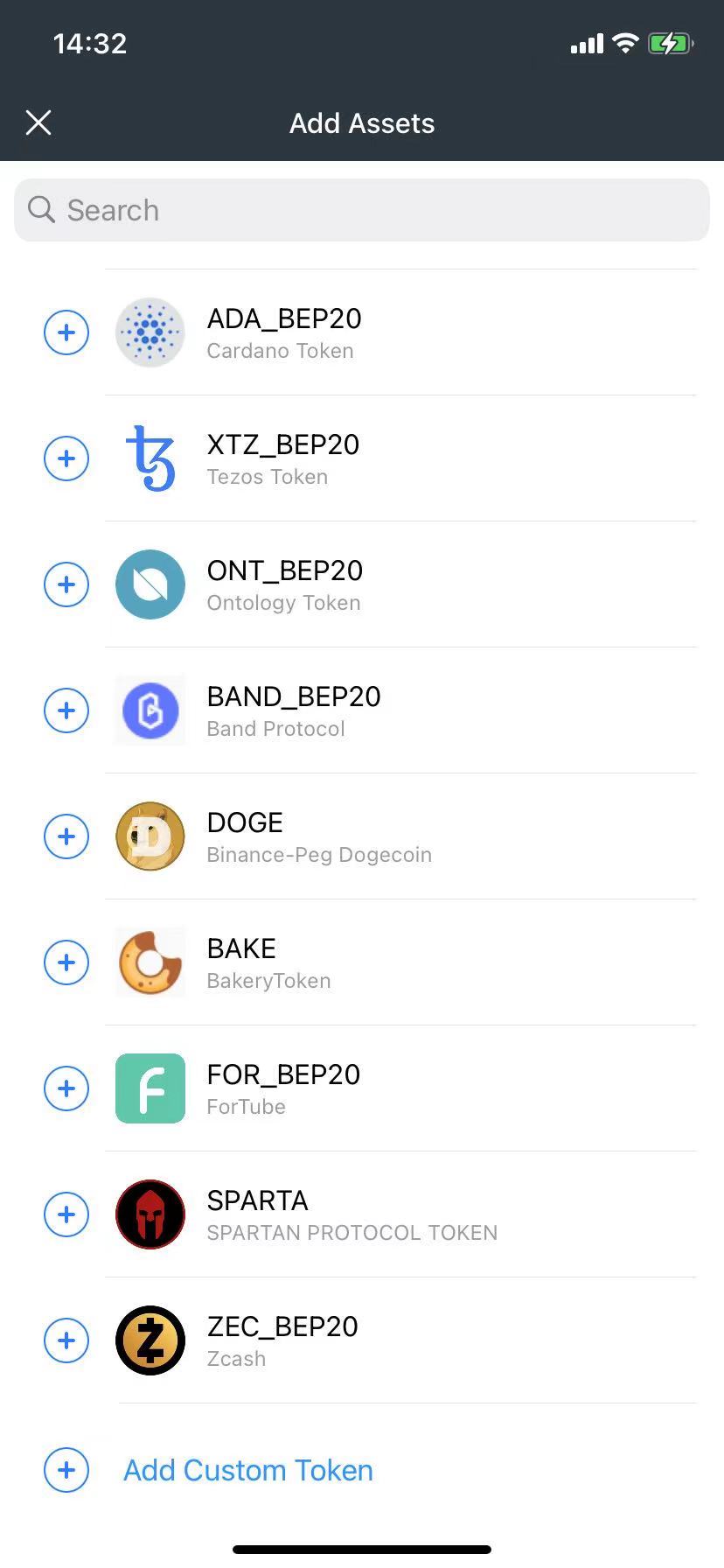Add XTZ_BEP20 Tezos Token
The image size is (724, 1568).
66,458
